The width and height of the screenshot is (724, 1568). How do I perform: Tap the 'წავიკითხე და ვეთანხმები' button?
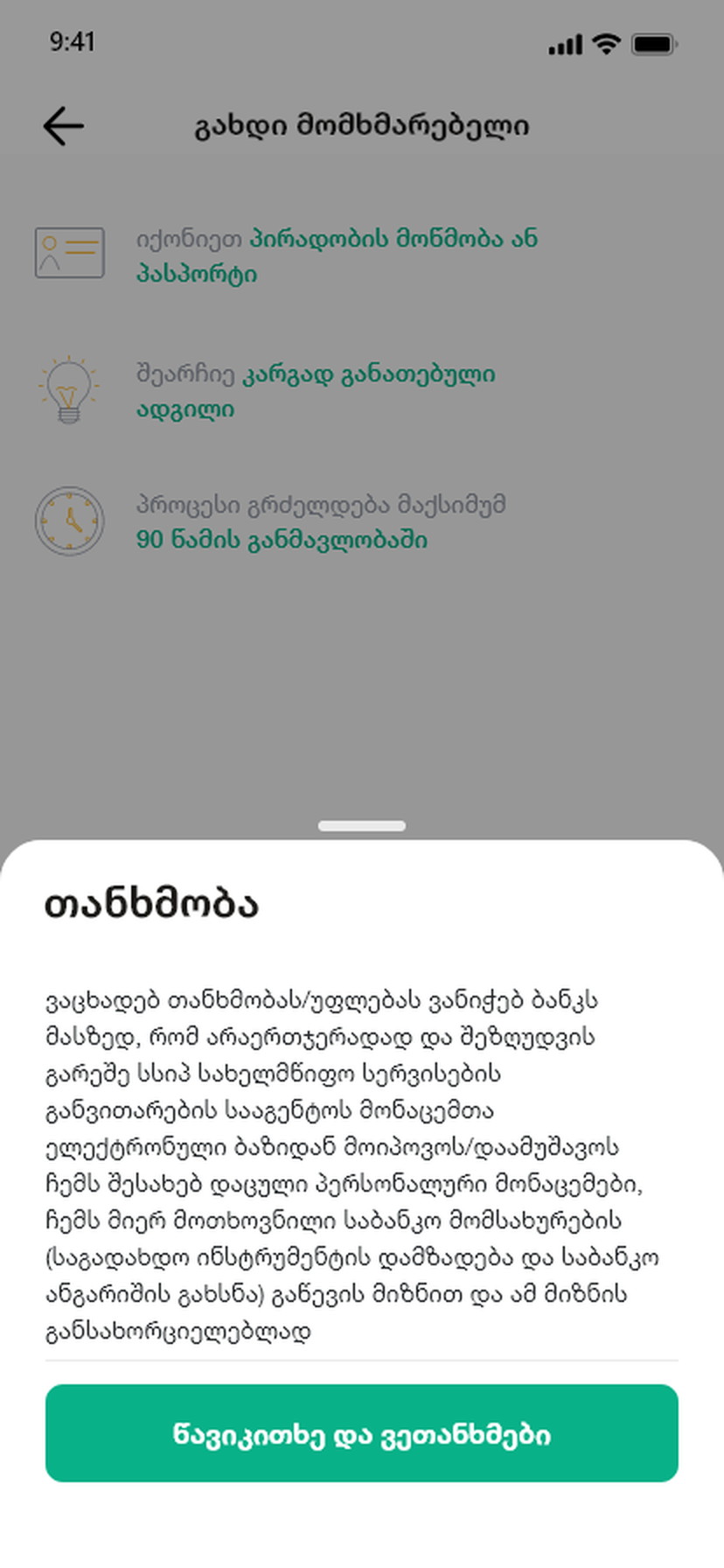tap(362, 1433)
